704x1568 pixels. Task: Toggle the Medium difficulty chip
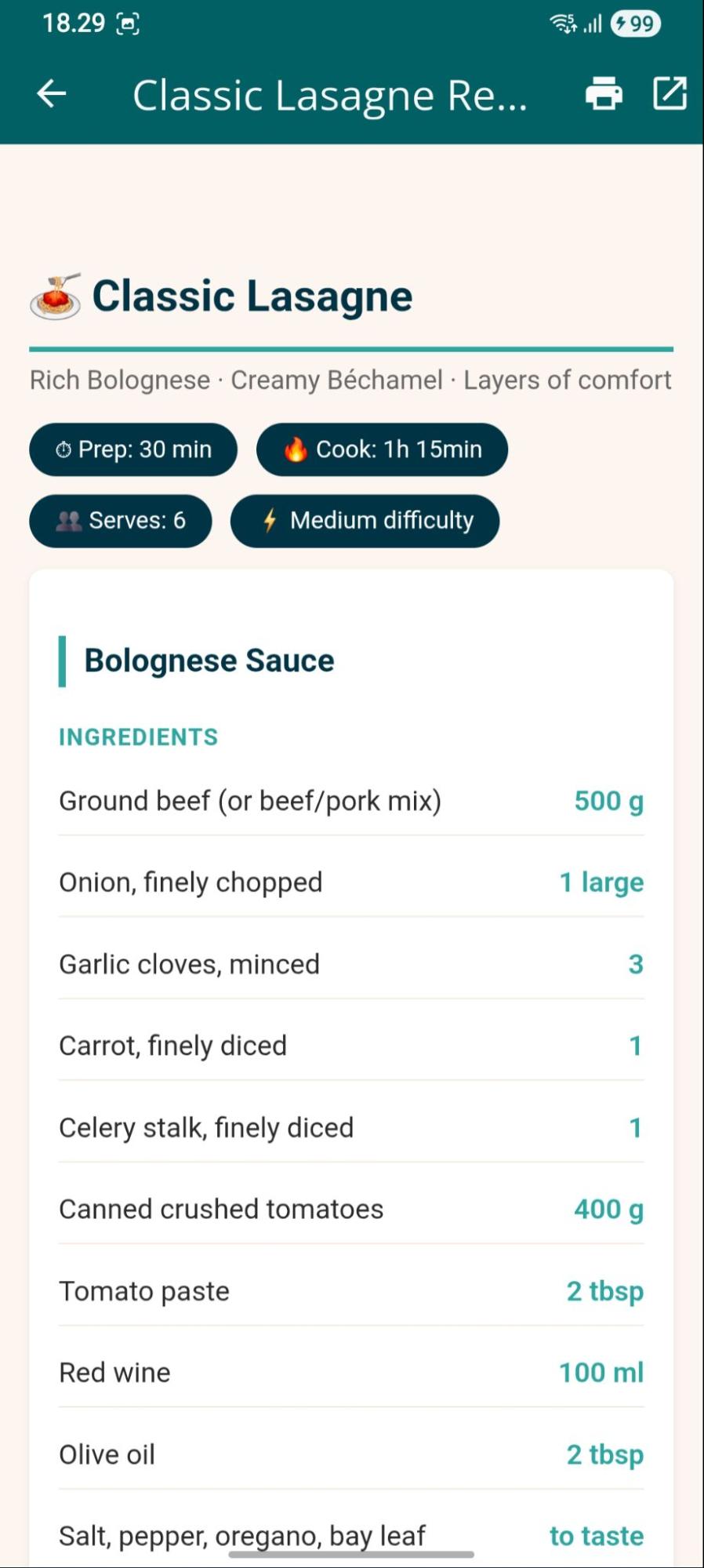point(365,520)
